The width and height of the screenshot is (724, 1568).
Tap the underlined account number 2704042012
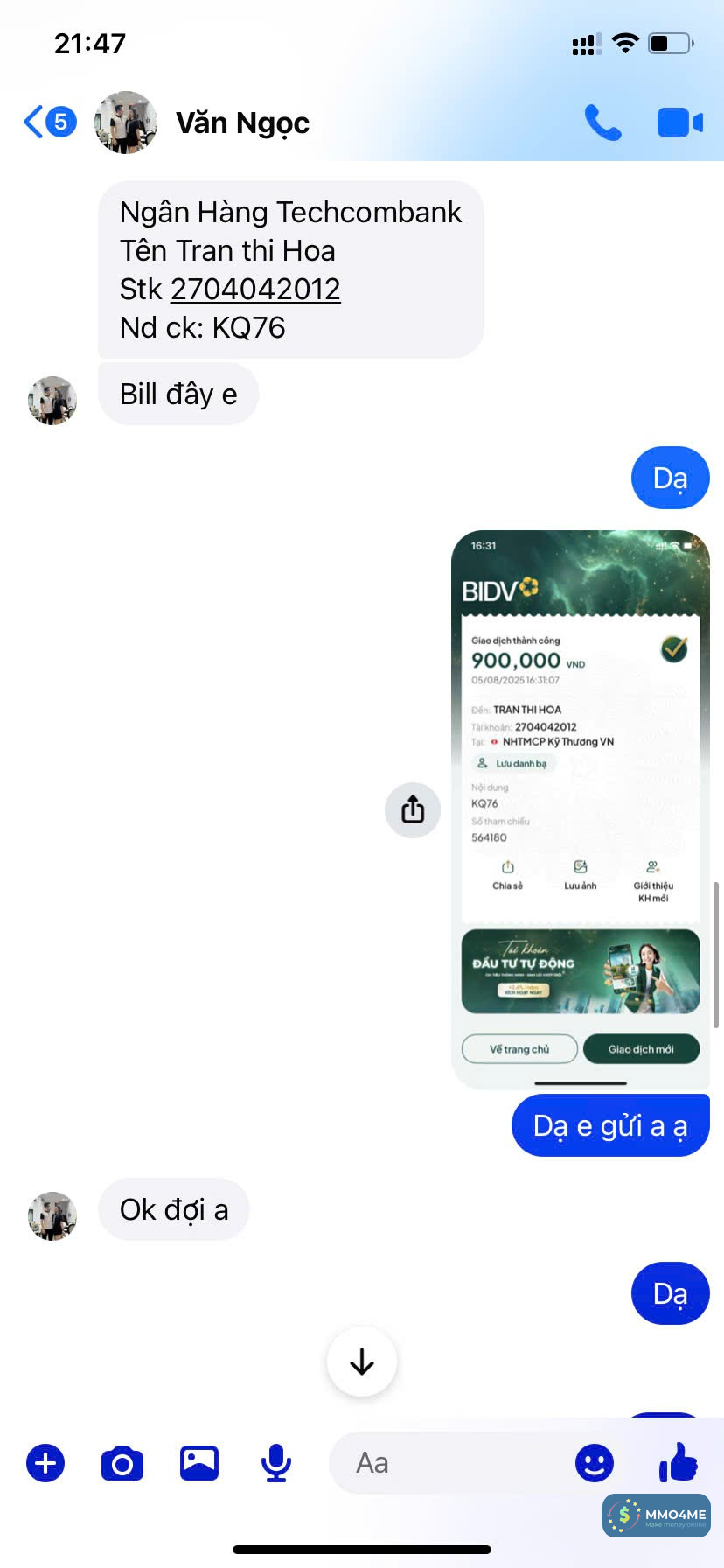(x=255, y=289)
